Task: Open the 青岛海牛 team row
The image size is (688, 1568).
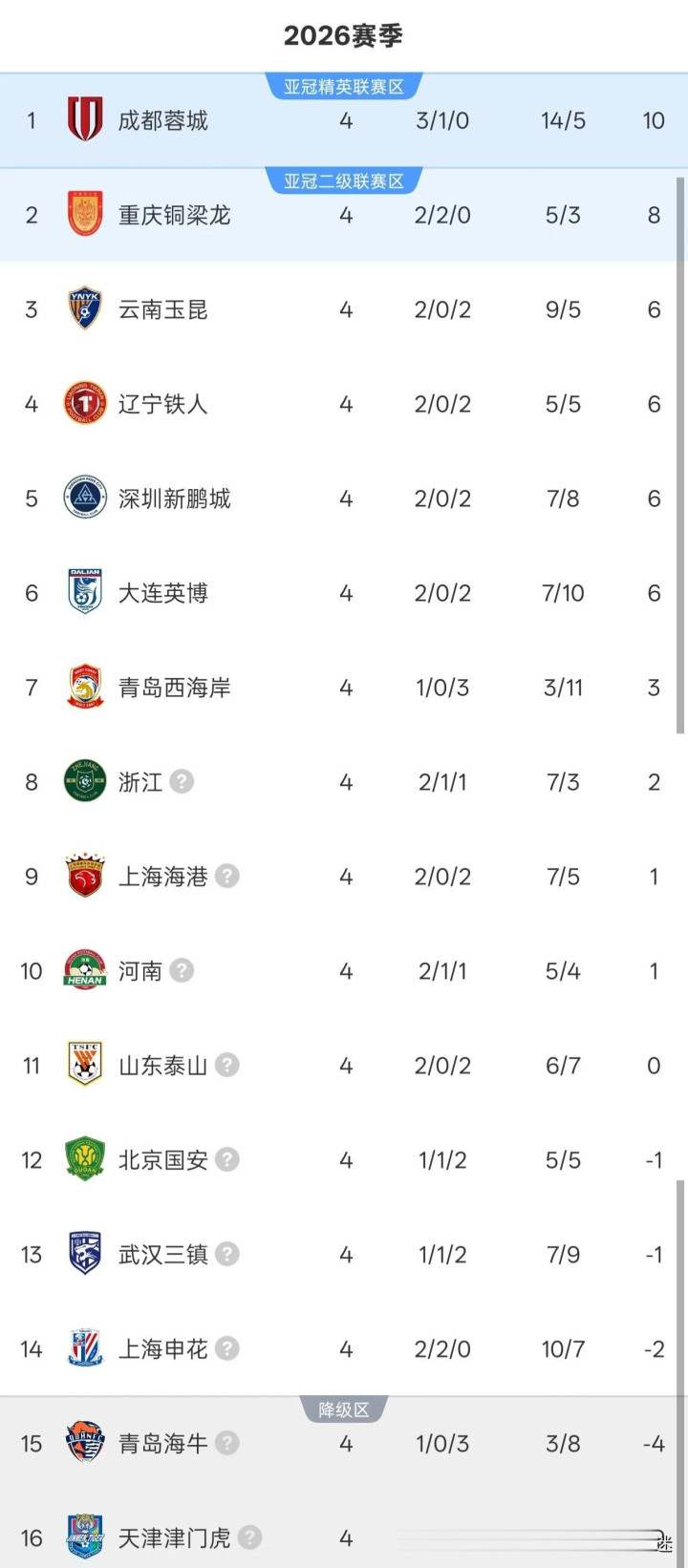Action: [344, 1443]
